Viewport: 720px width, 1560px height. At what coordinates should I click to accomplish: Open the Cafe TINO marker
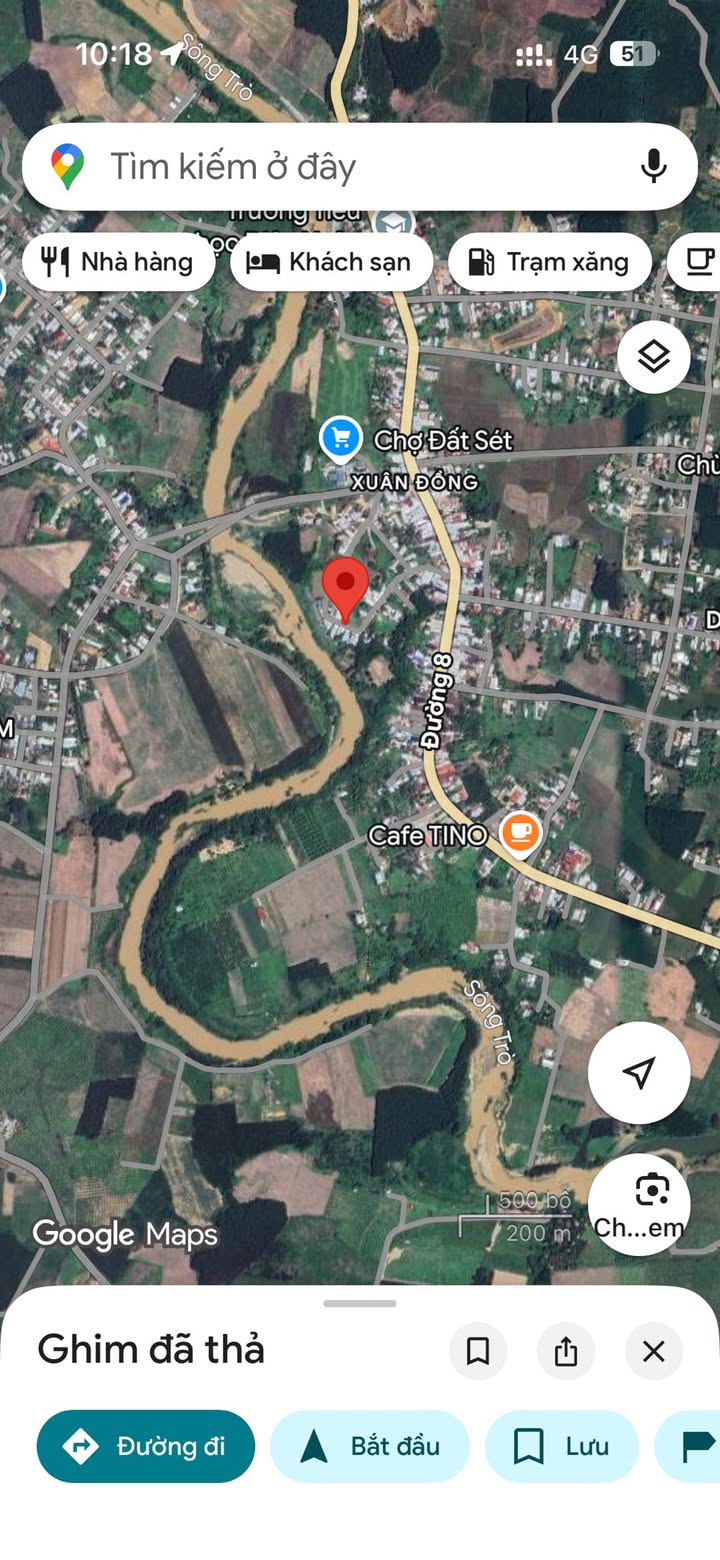(x=519, y=833)
